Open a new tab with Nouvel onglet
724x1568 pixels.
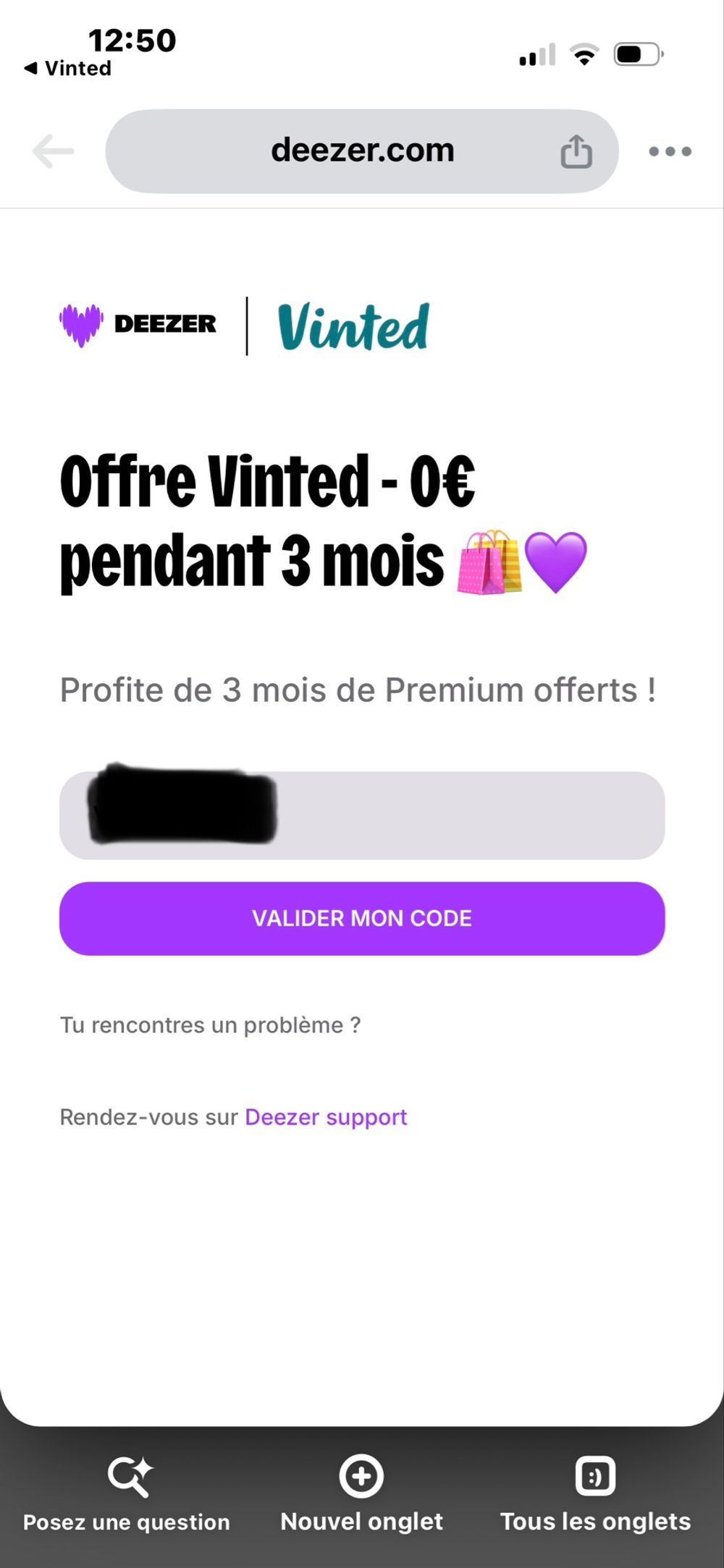point(361,1494)
